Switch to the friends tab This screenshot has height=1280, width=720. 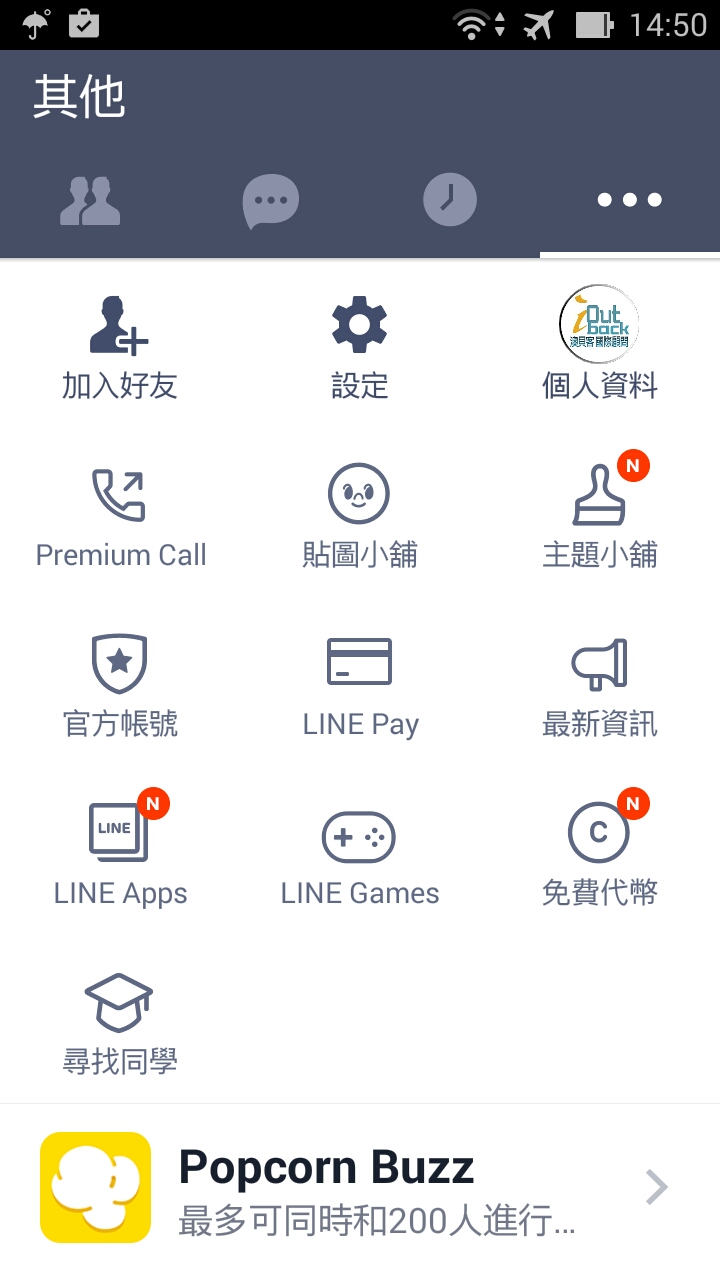(90, 200)
